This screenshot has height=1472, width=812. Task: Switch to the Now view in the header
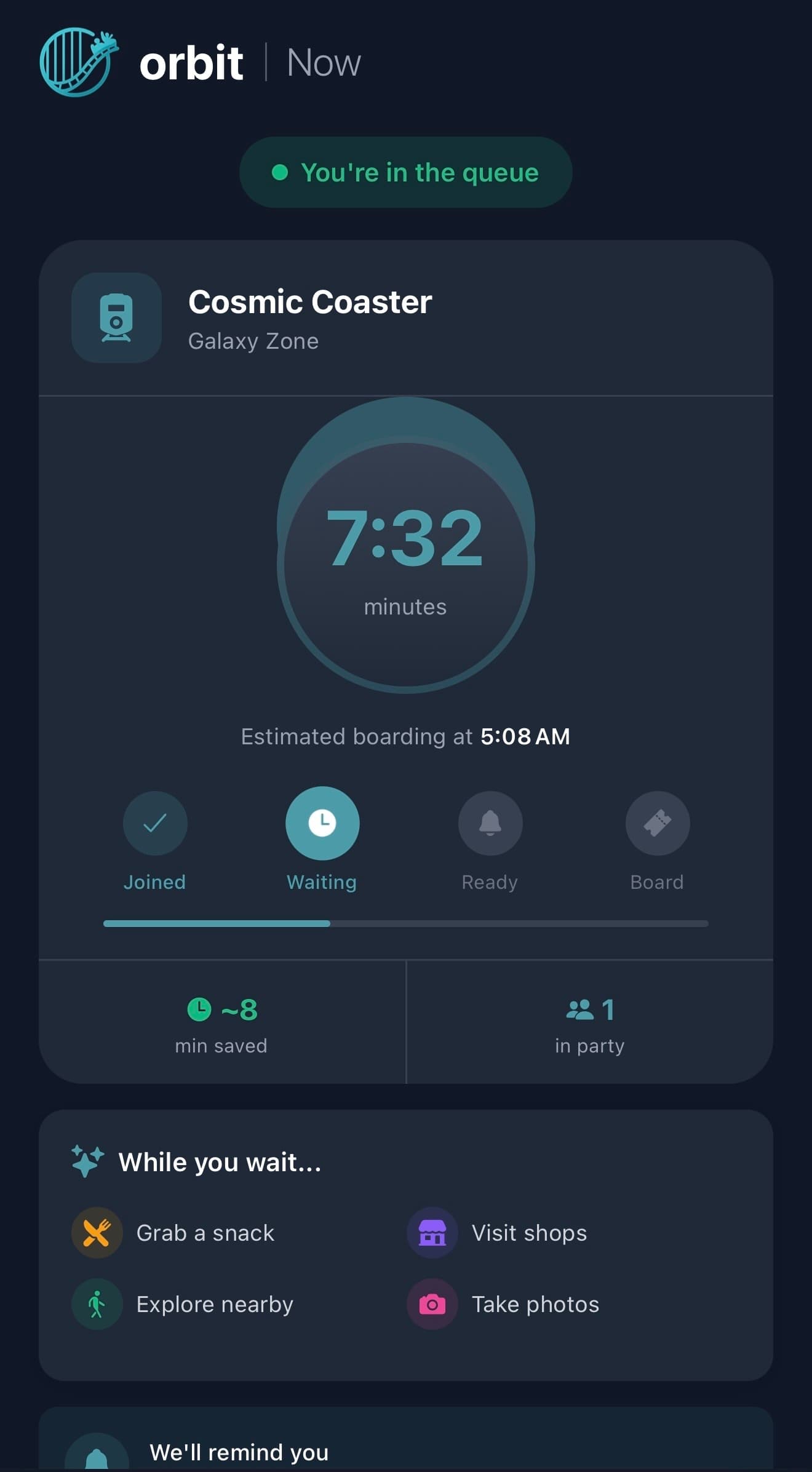(323, 62)
